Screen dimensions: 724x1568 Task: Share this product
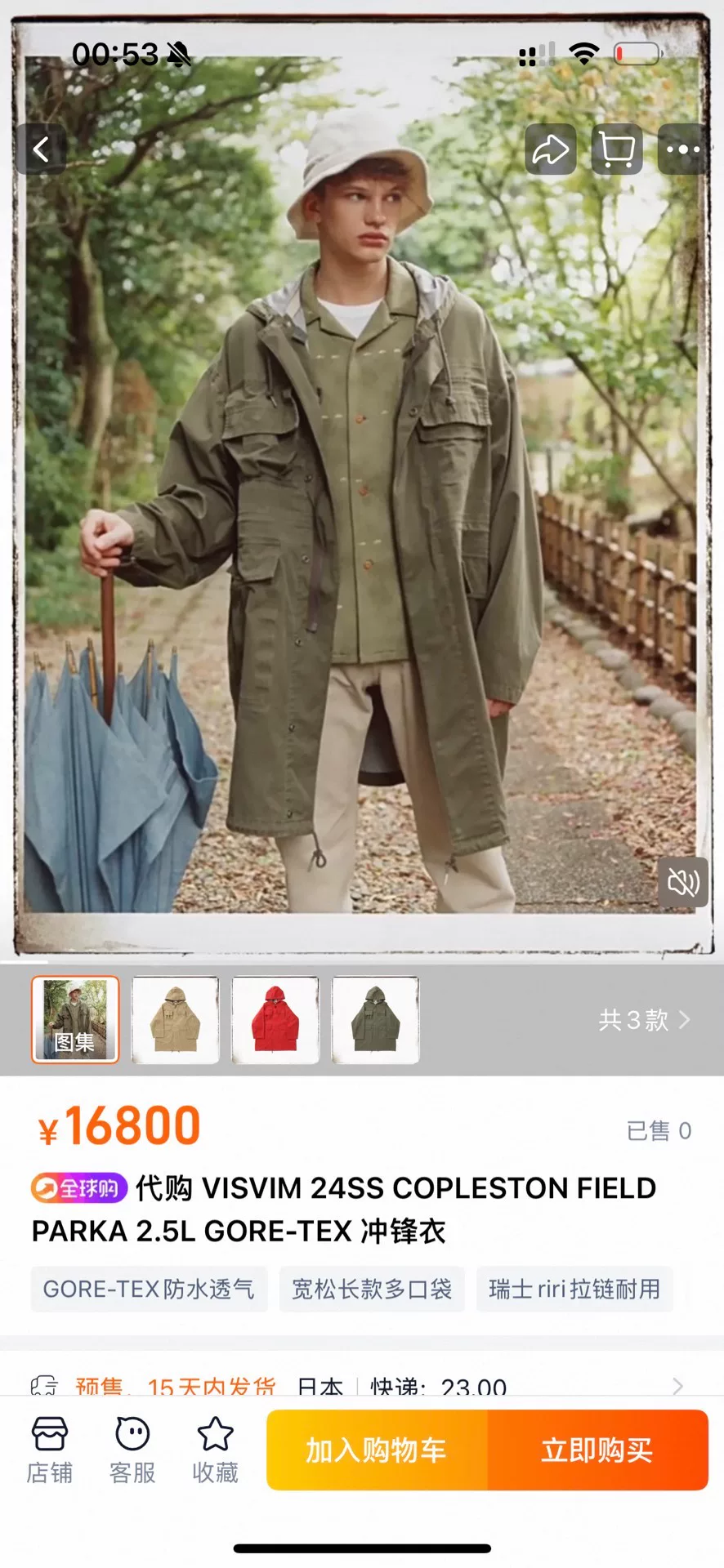[x=550, y=149]
